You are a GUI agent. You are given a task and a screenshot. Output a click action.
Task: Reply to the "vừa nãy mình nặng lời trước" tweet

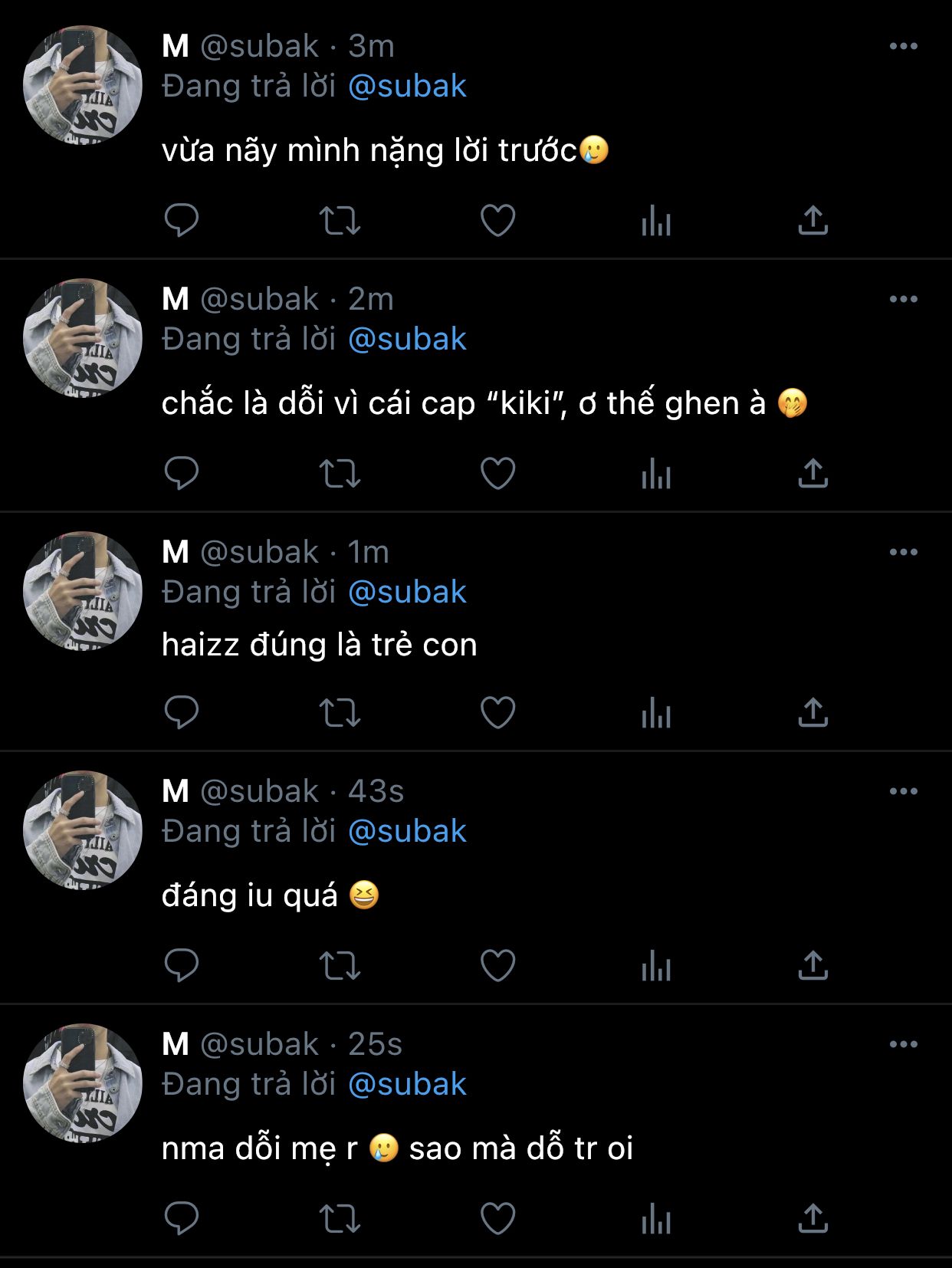point(182,221)
